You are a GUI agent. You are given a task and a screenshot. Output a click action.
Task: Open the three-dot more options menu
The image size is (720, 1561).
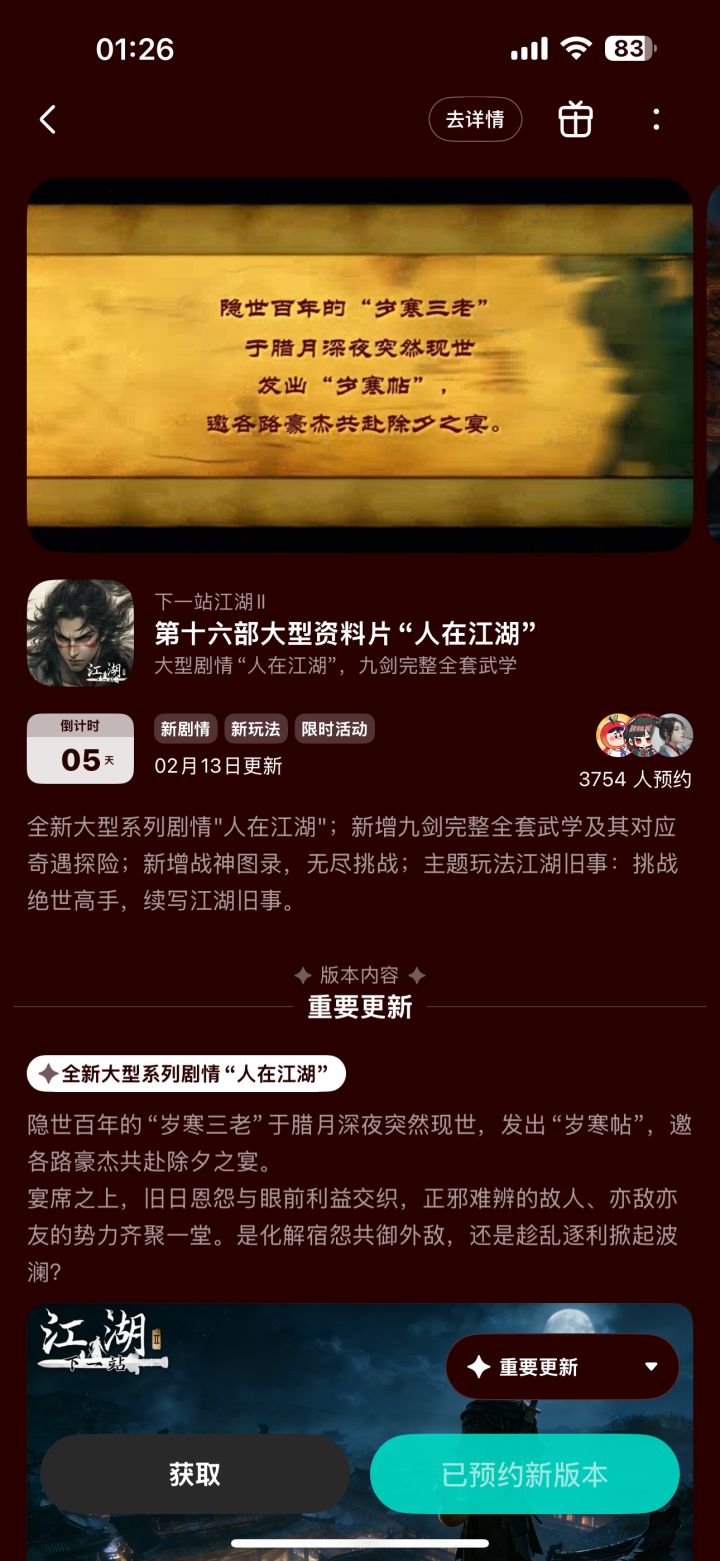pyautogui.click(x=656, y=119)
